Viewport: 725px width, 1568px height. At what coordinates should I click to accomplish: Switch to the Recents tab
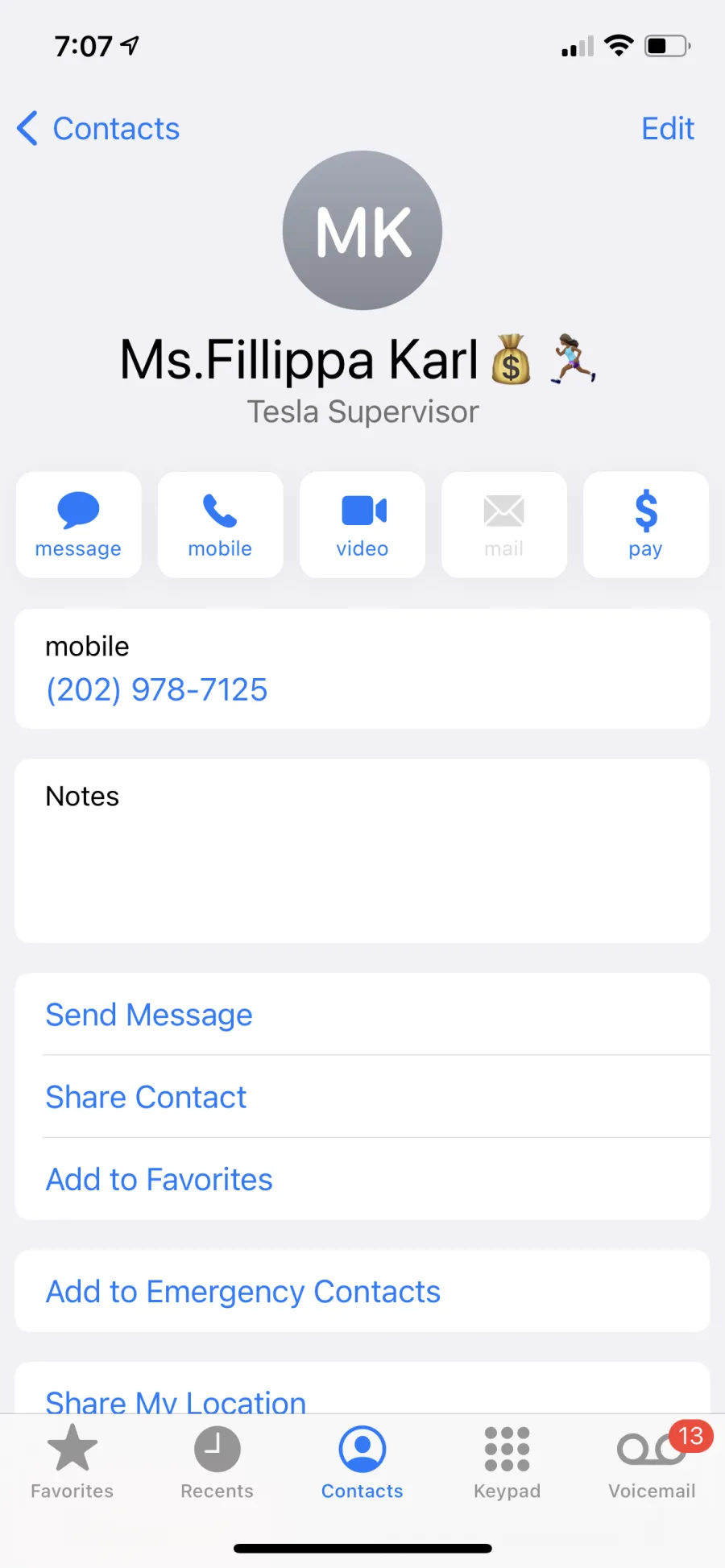click(217, 1462)
